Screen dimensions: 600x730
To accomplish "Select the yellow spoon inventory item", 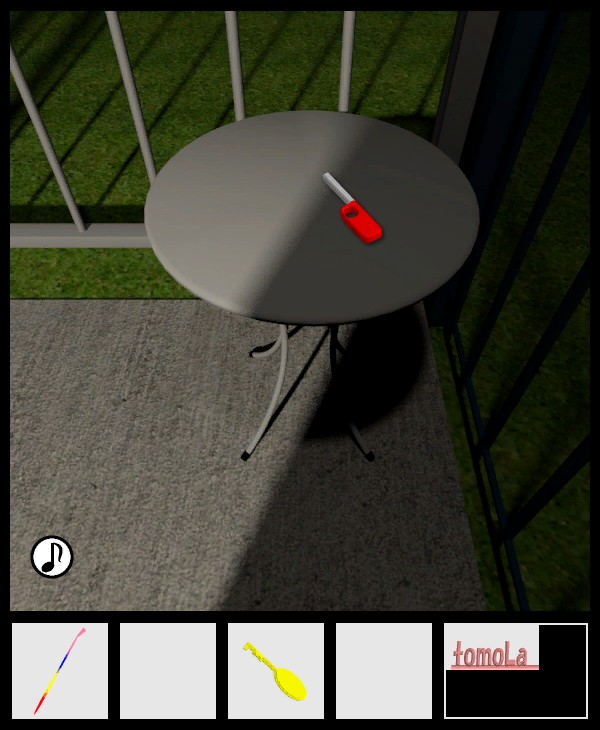I will pos(276,671).
